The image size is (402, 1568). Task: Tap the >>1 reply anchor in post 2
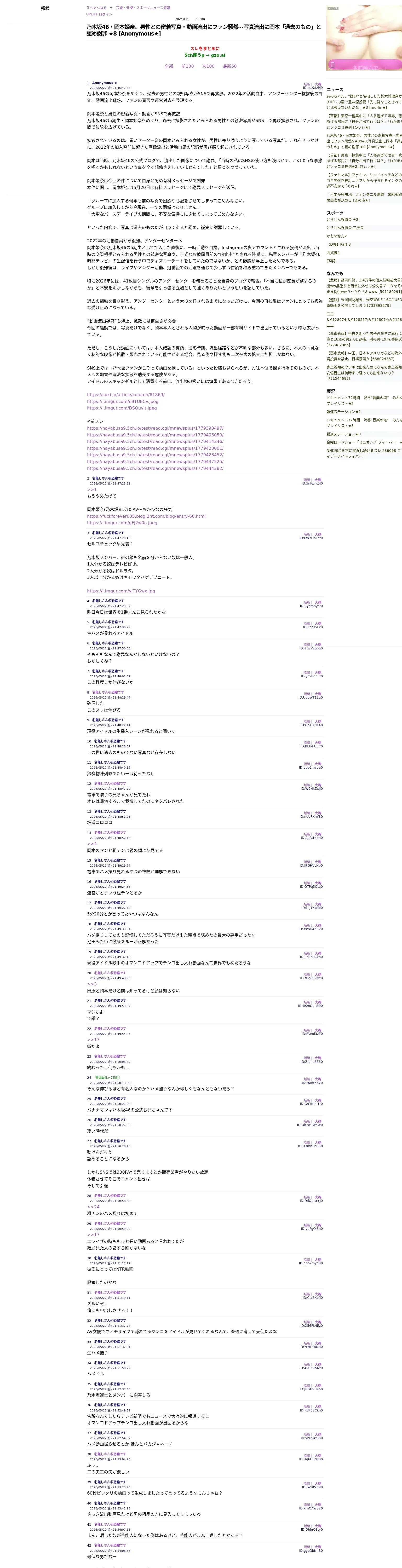pos(91,489)
